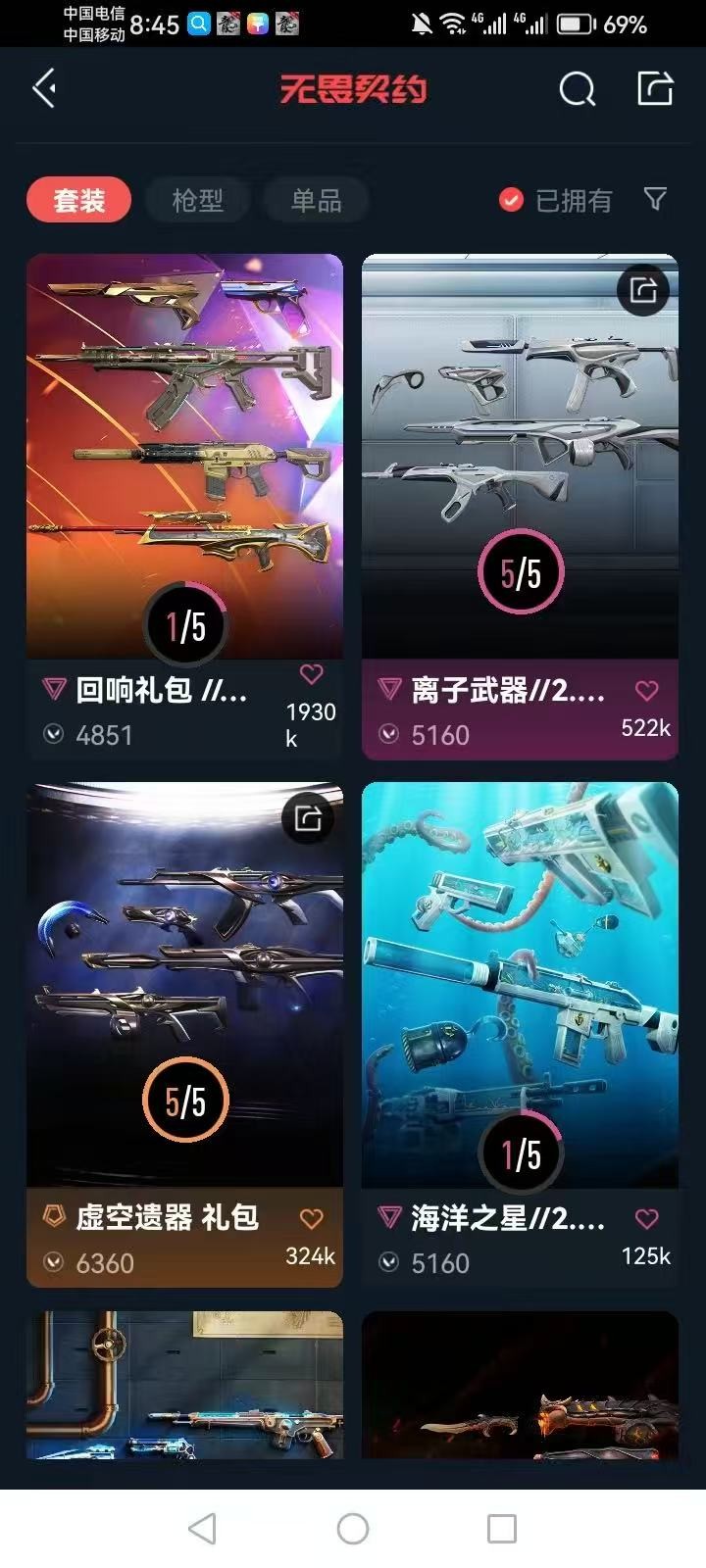Share this page via the top-right icon
This screenshot has width=706, height=1568.
point(655,88)
